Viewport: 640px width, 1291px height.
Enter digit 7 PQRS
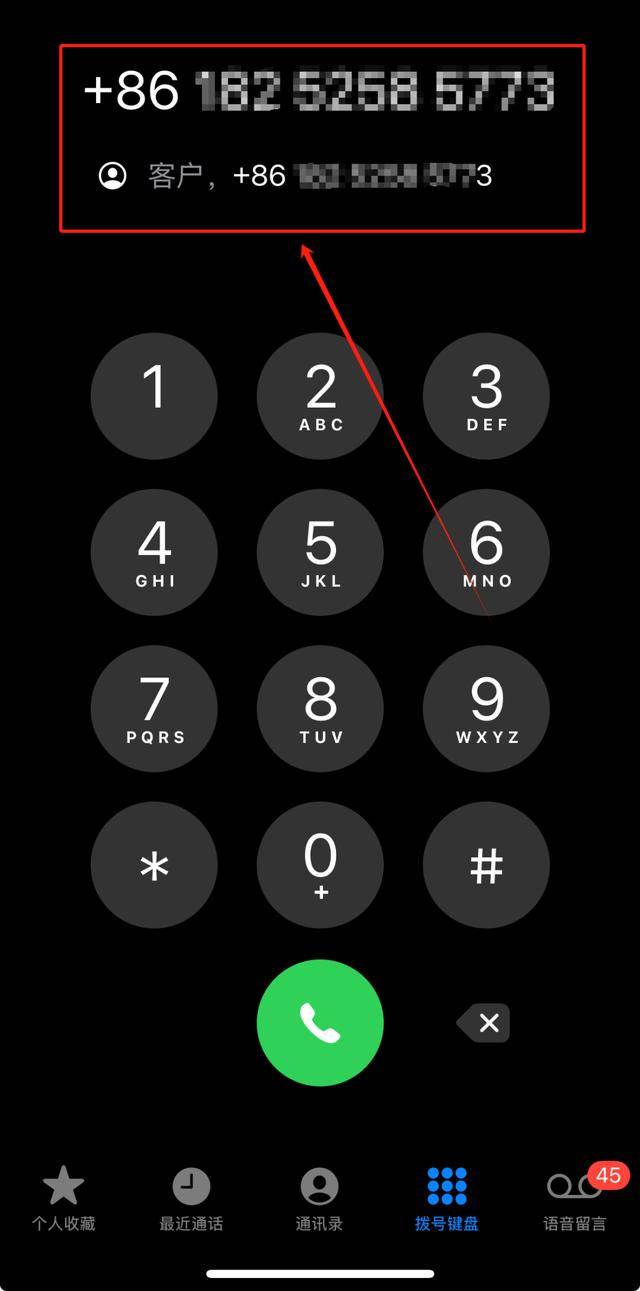pos(154,708)
